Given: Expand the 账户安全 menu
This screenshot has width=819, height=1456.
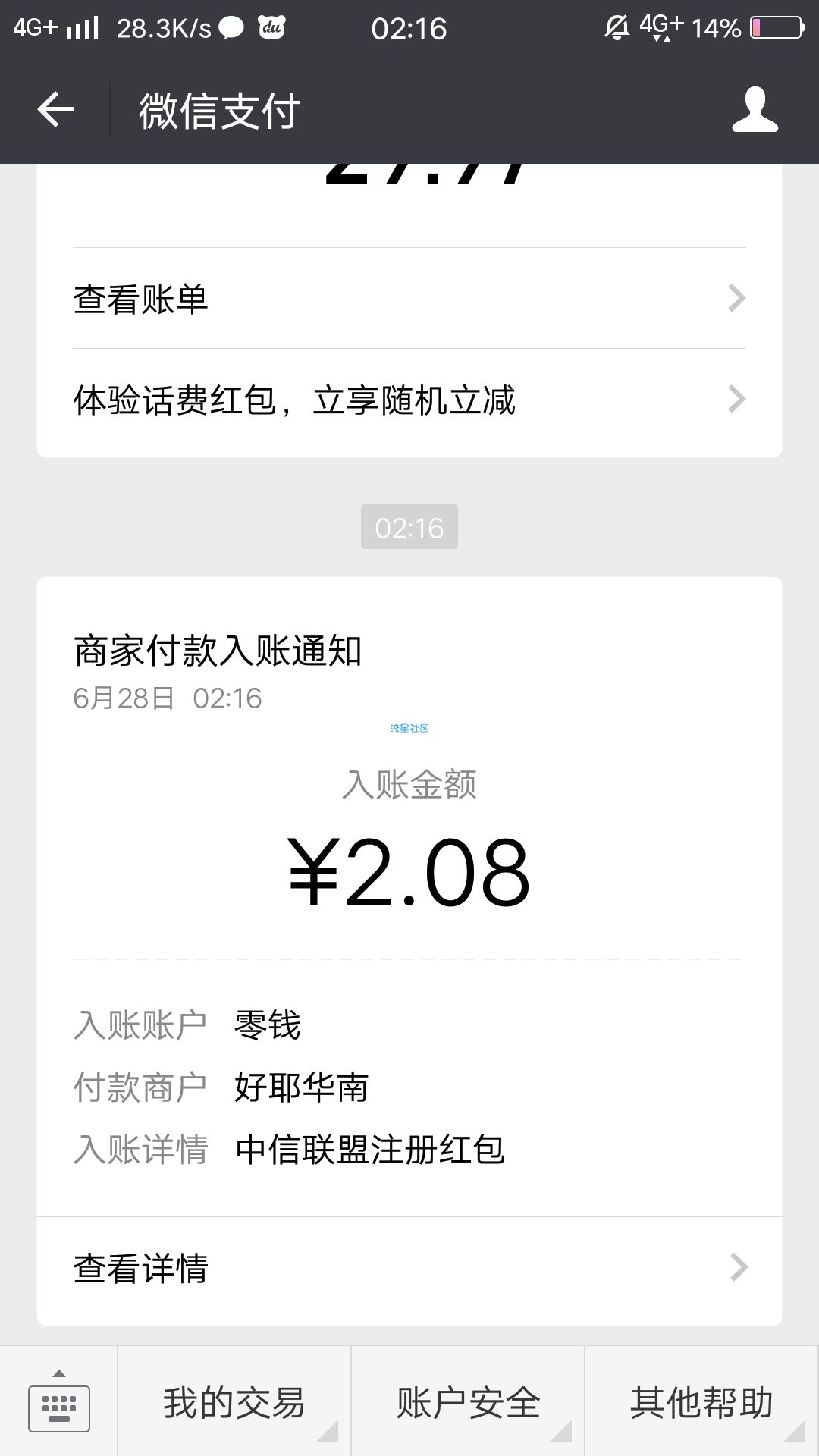Looking at the screenshot, I should (468, 1401).
